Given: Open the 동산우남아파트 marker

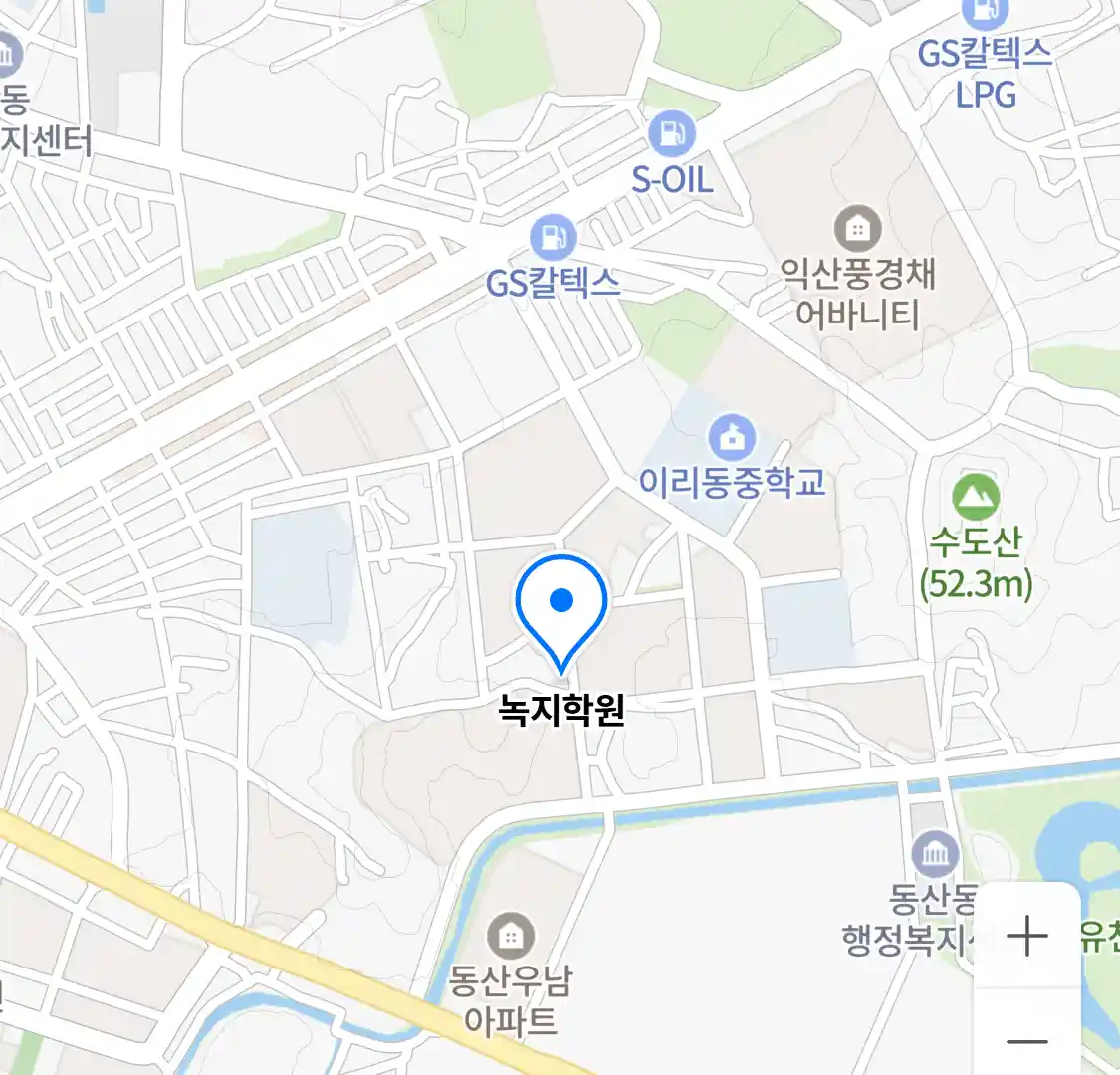Looking at the screenshot, I should coord(510,937).
